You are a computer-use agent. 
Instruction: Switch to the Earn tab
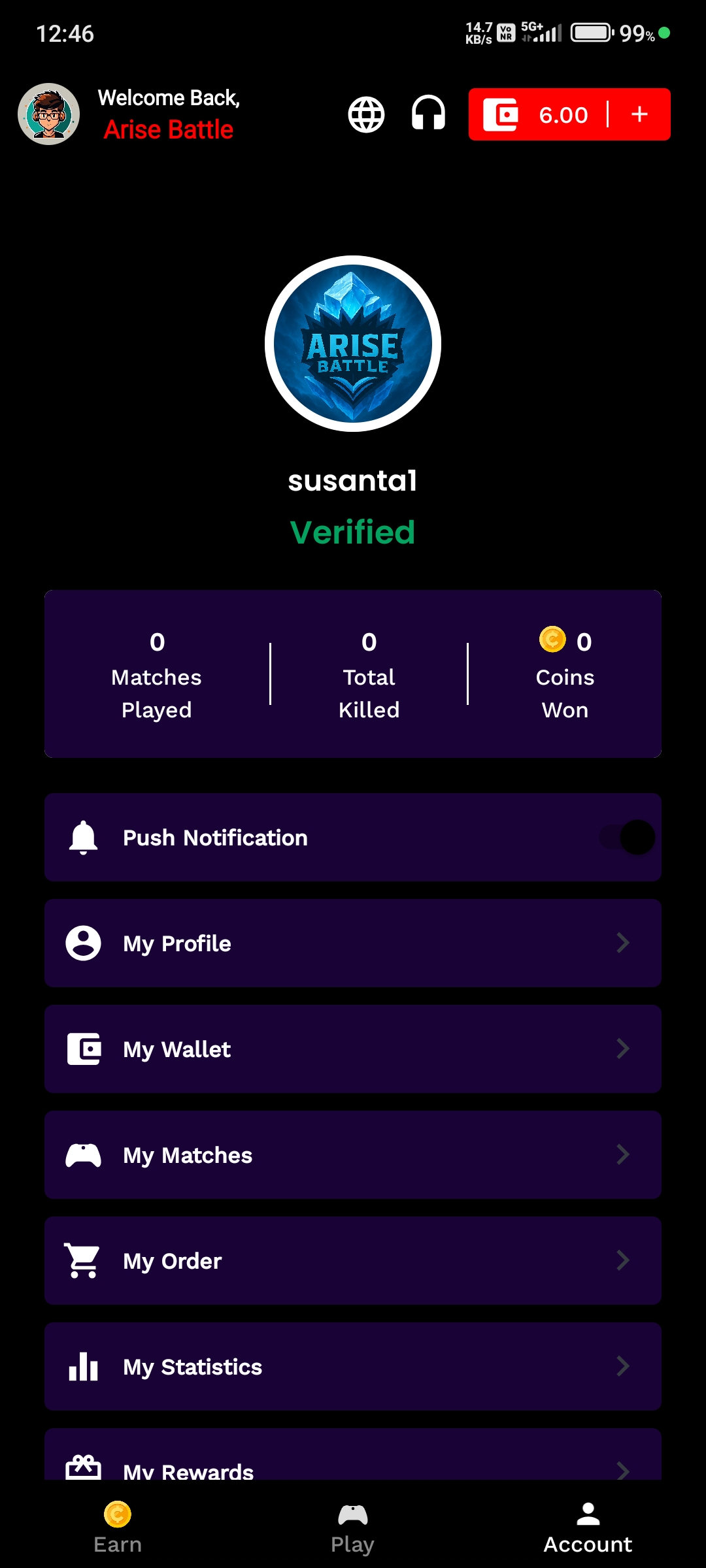[x=118, y=1529]
